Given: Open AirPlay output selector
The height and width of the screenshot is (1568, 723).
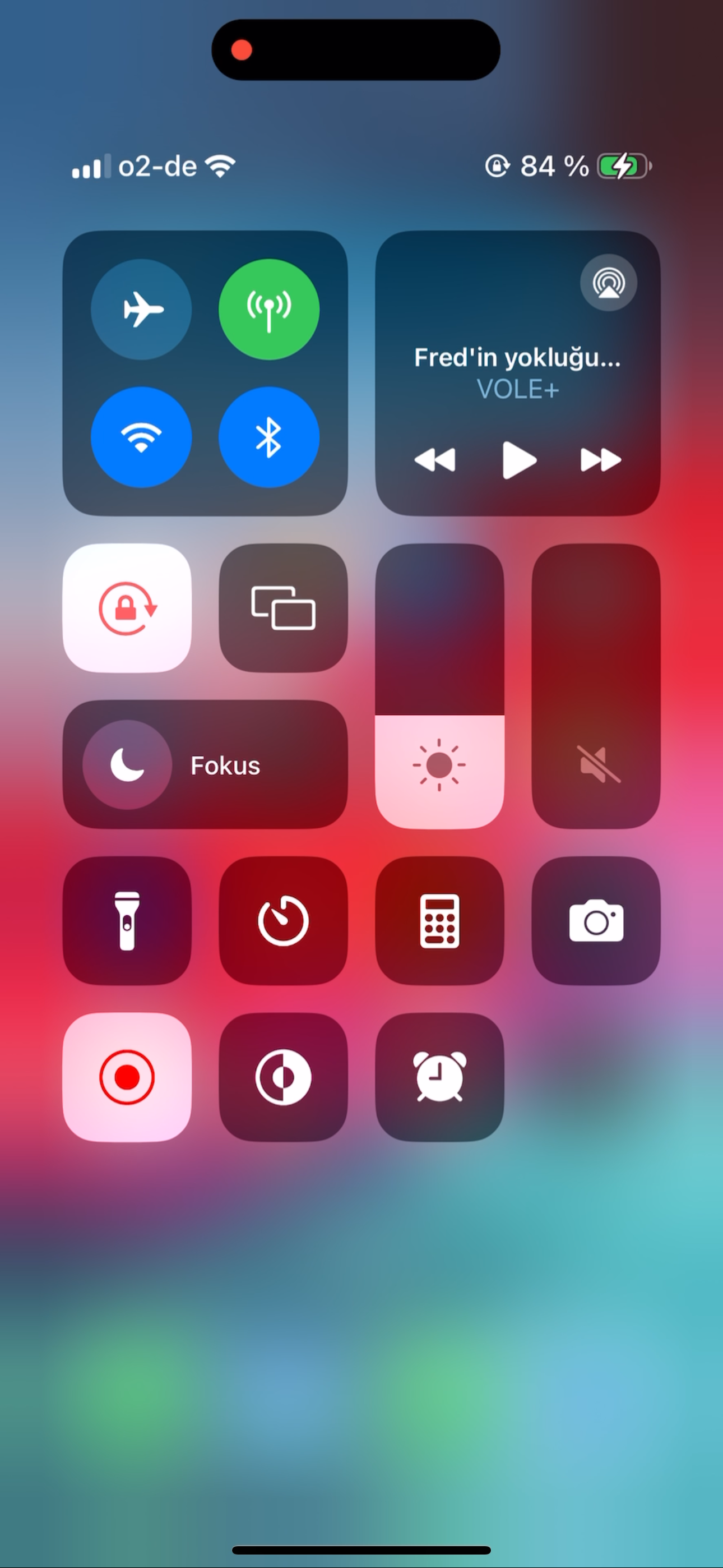Looking at the screenshot, I should [x=609, y=283].
